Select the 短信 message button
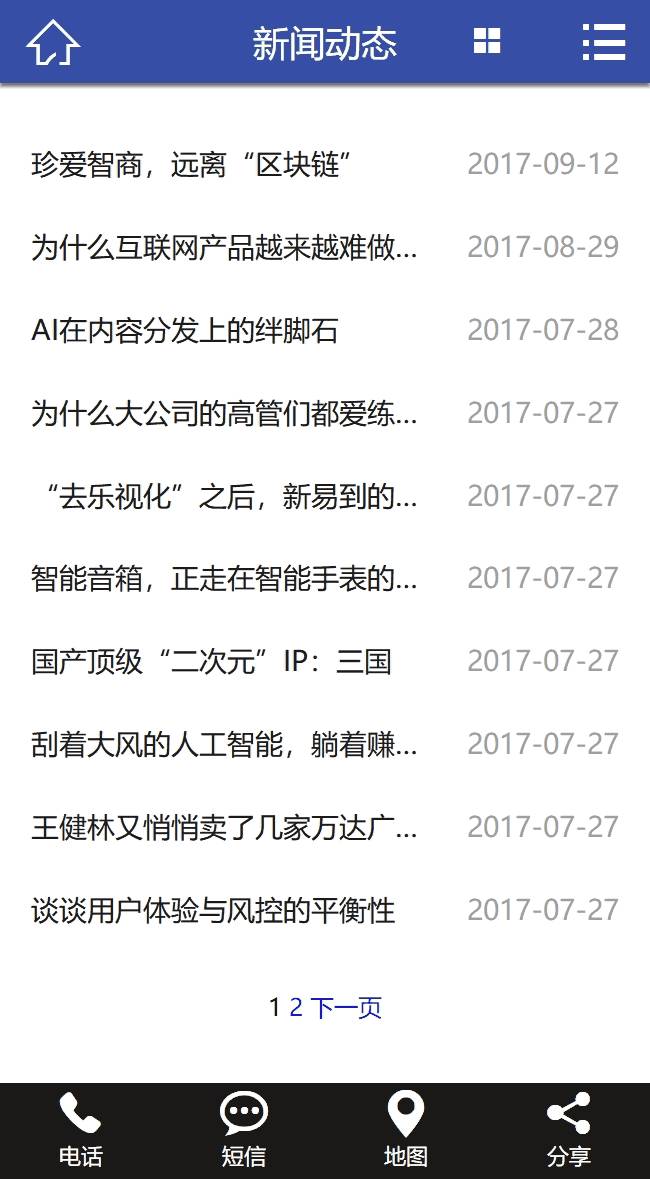The height and width of the screenshot is (1179, 650). (x=244, y=1130)
